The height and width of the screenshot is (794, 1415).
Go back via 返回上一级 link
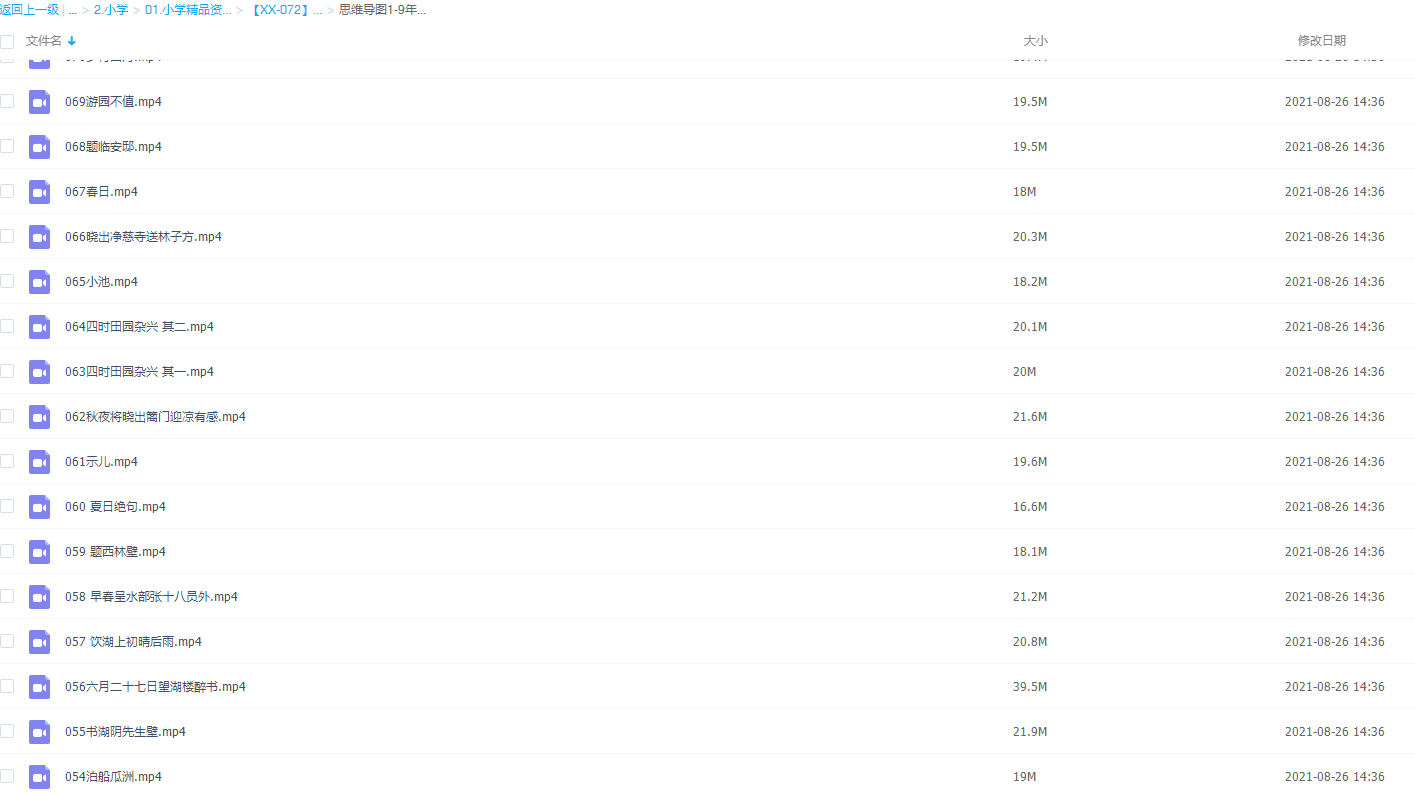pyautogui.click(x=29, y=10)
